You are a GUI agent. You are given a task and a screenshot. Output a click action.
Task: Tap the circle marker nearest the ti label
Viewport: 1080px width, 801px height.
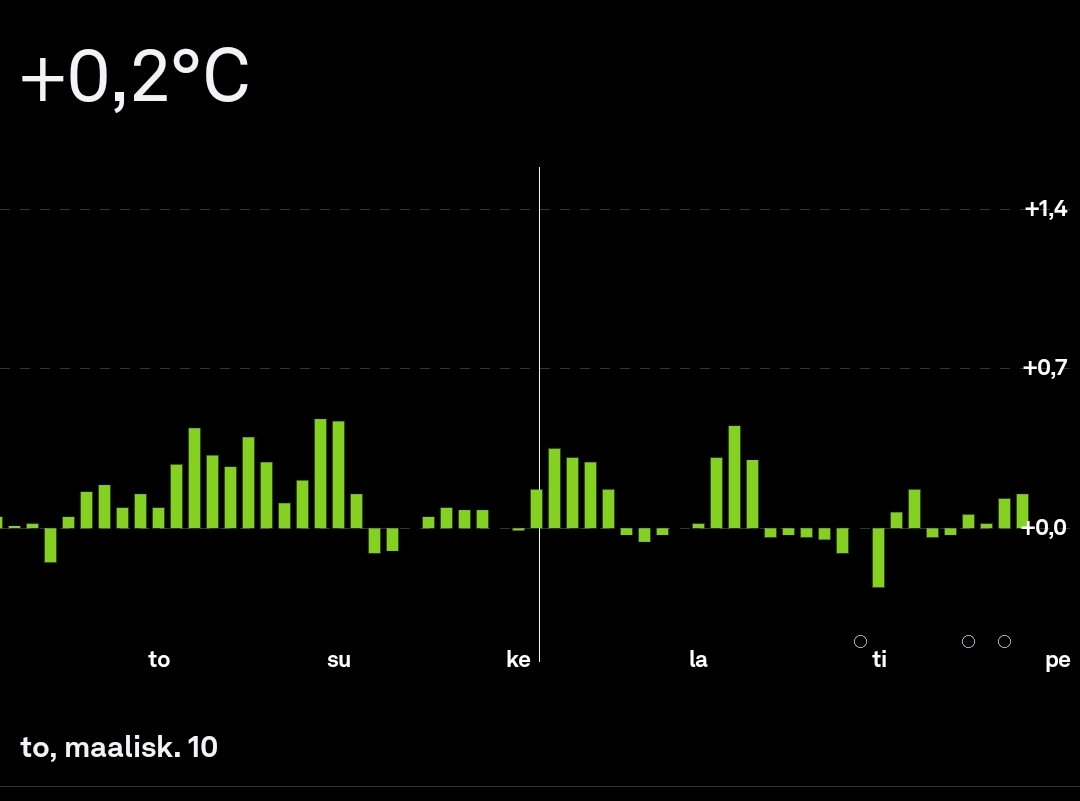[860, 642]
